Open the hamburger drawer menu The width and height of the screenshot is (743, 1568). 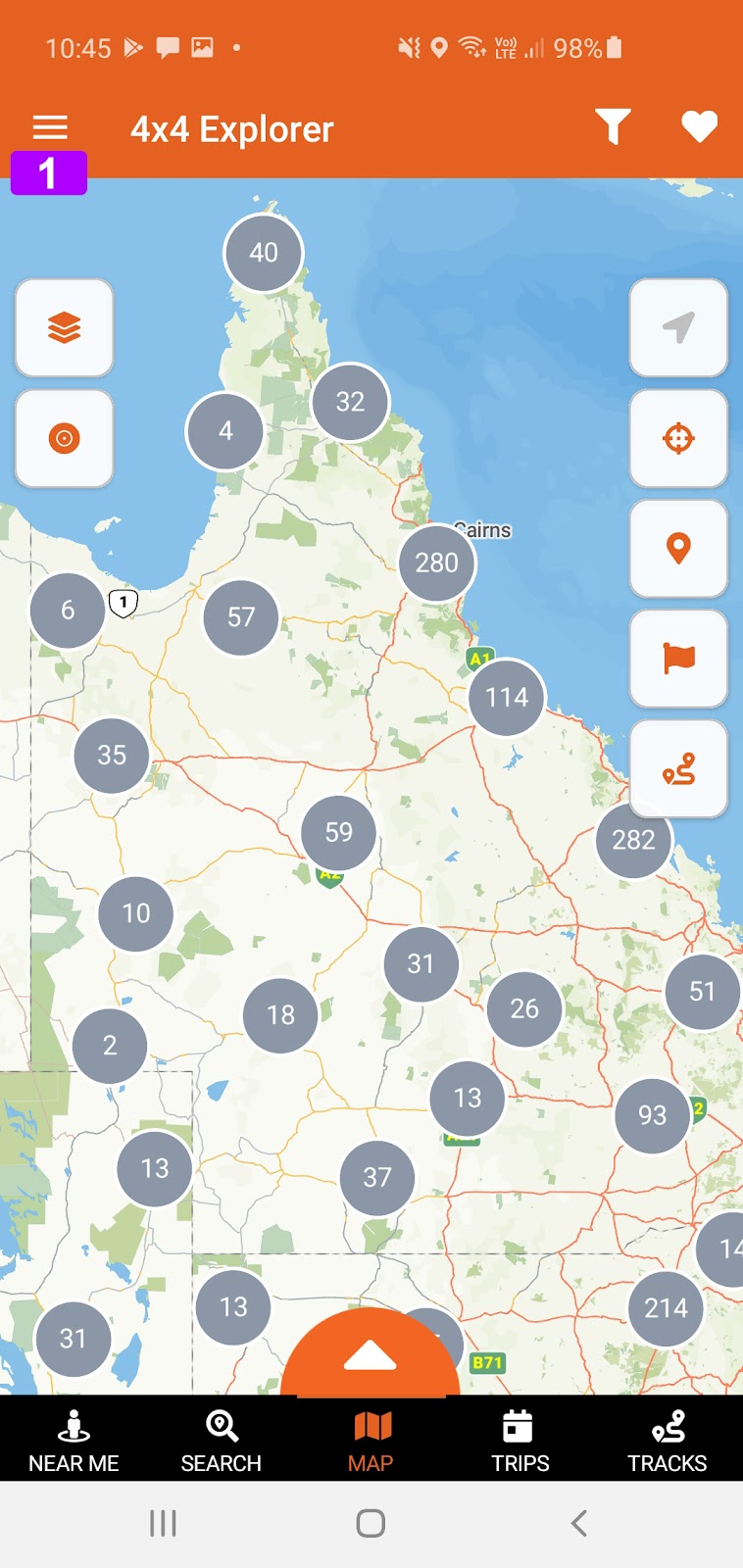(50, 128)
